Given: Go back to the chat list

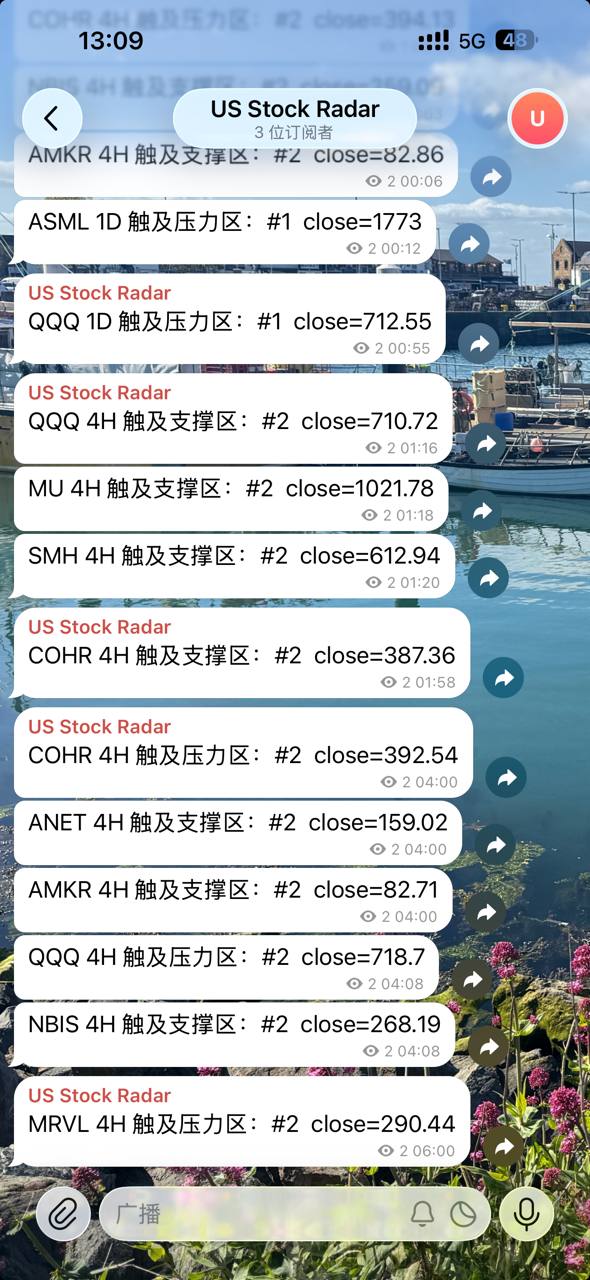Looking at the screenshot, I should coord(51,119).
